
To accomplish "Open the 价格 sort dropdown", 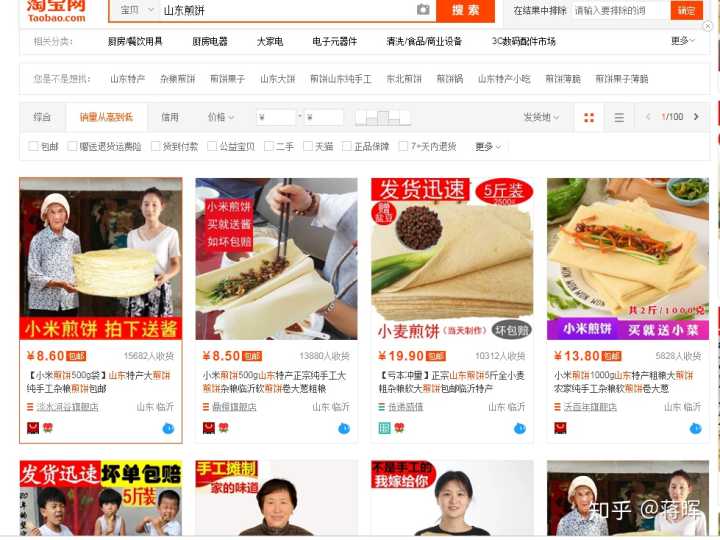I will click(220, 117).
